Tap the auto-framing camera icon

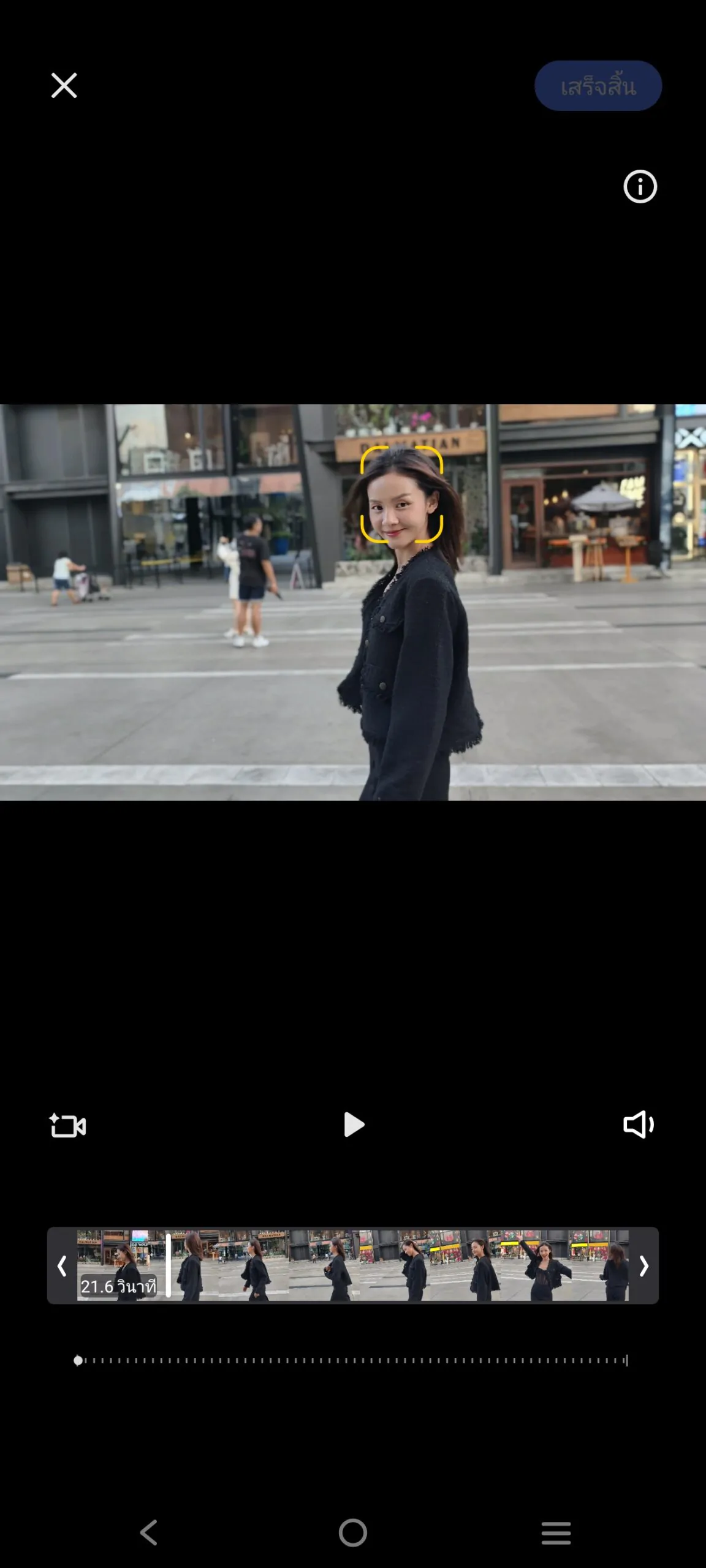(x=67, y=1125)
